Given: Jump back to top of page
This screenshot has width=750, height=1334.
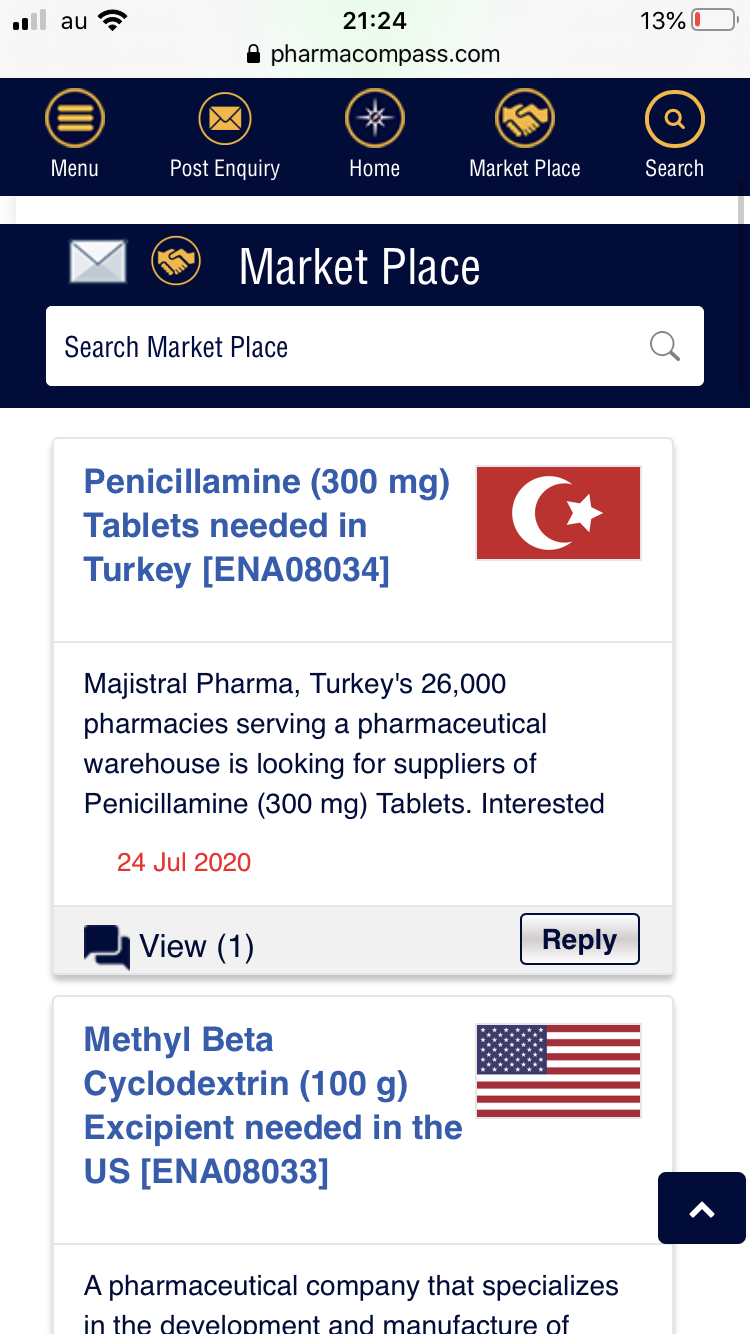Looking at the screenshot, I should [x=702, y=1208].
